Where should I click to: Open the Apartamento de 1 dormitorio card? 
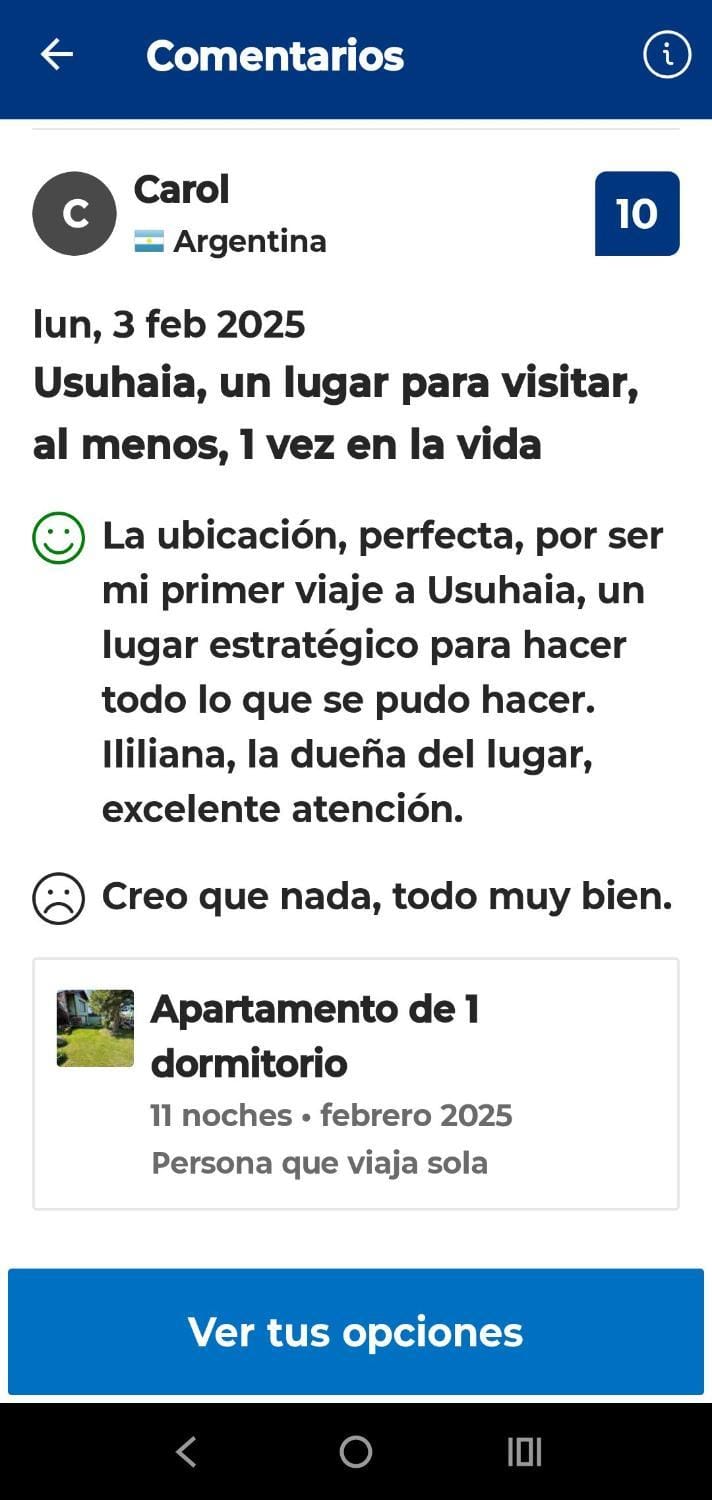point(356,1084)
